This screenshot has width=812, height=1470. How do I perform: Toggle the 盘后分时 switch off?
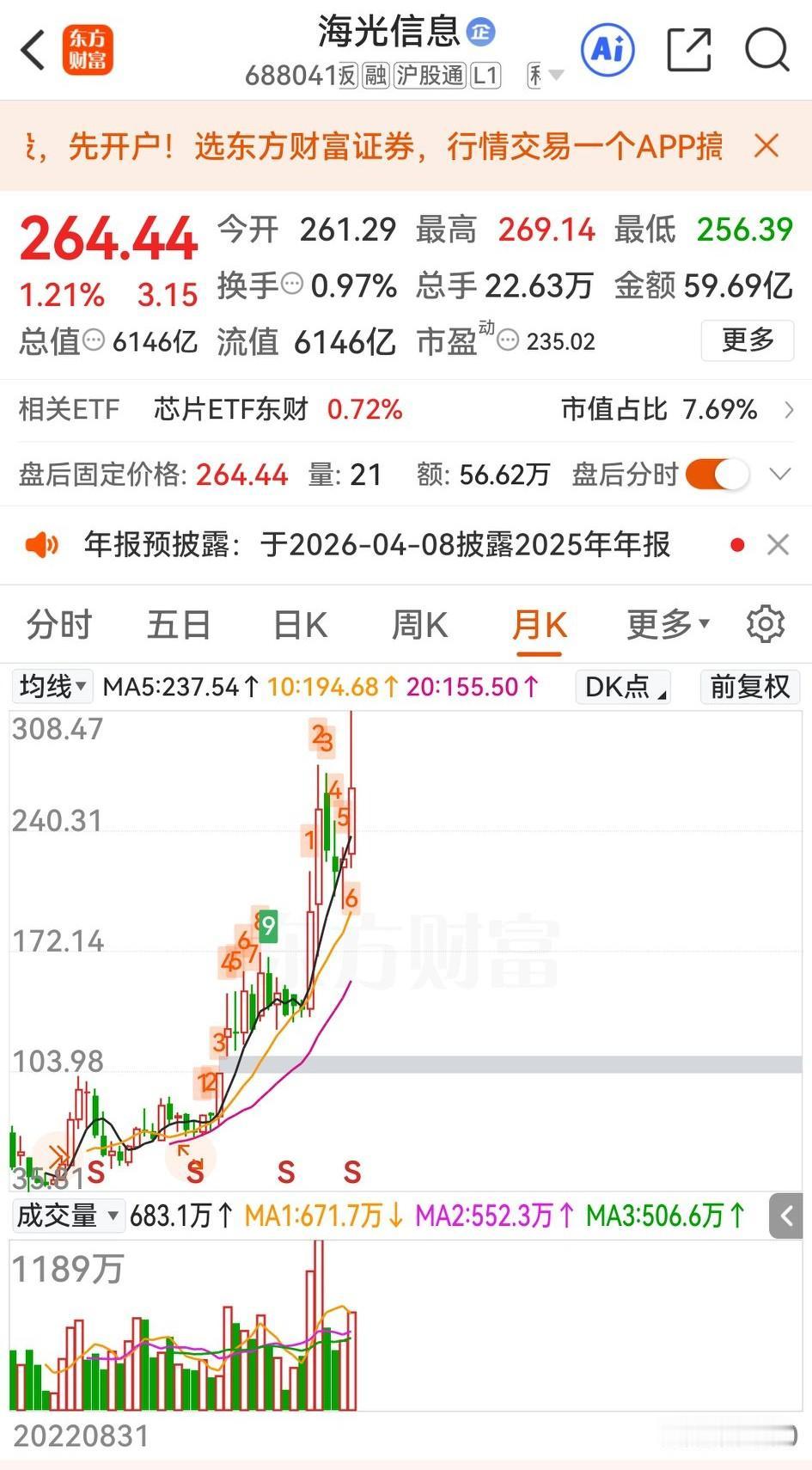click(x=718, y=474)
